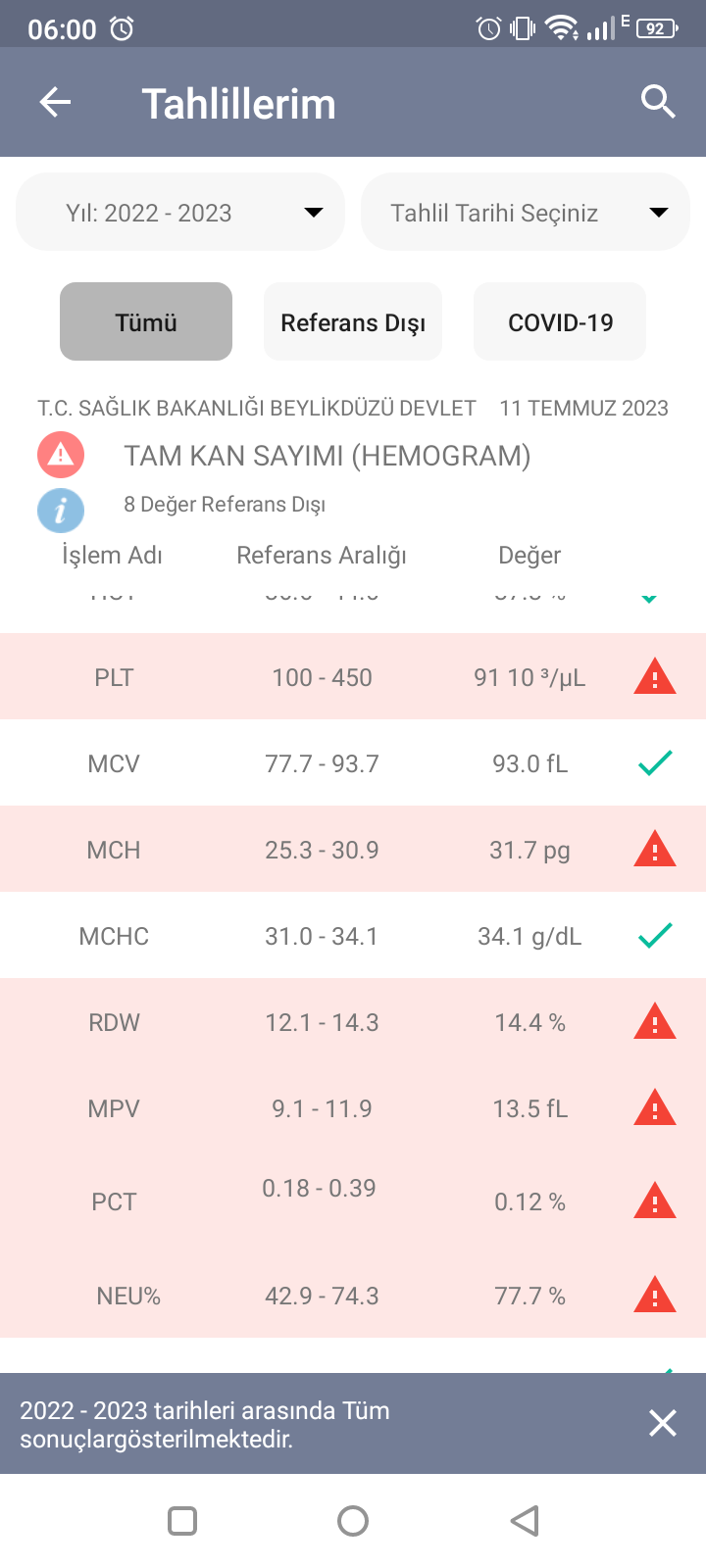Tap the Wi-Fi icon in the status bar

561,28
